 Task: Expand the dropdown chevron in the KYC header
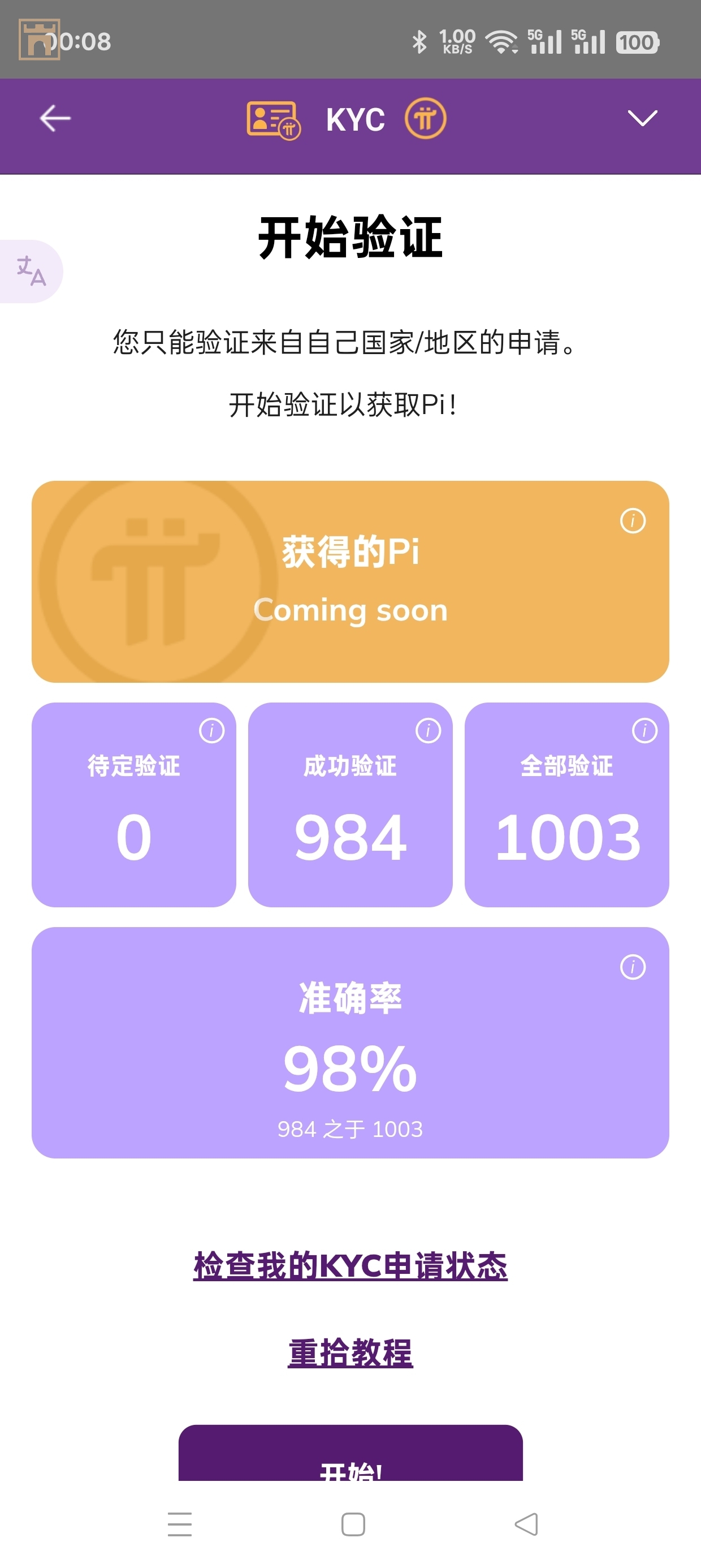[x=642, y=118]
